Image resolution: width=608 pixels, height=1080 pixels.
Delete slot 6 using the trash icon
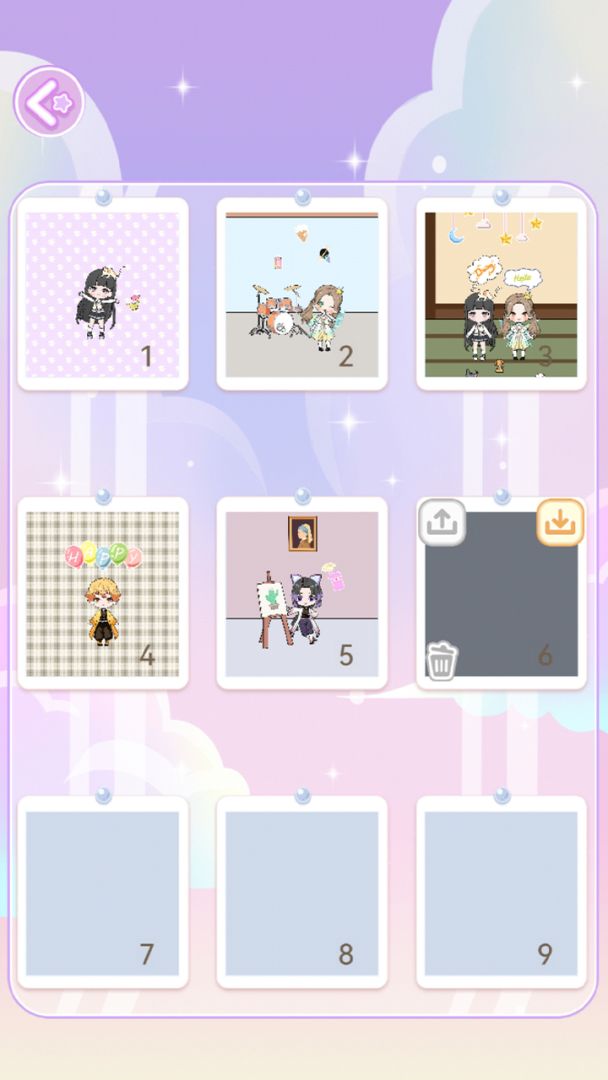[x=441, y=661]
